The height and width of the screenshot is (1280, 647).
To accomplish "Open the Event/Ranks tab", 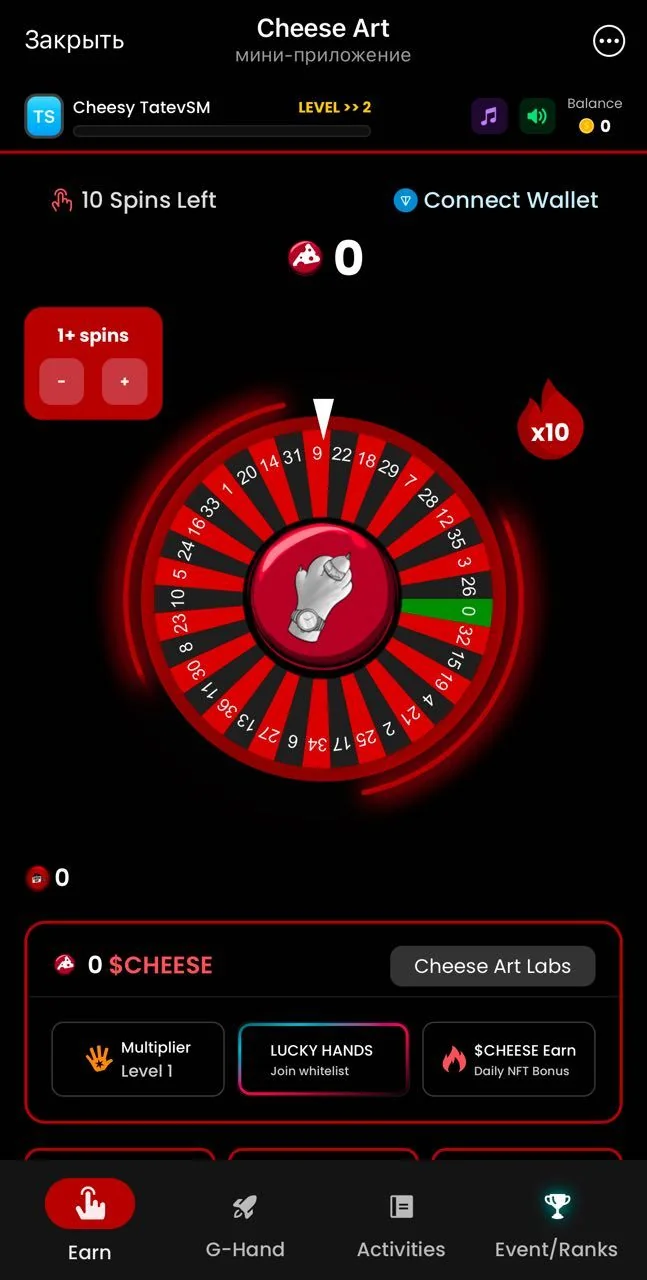I will pyautogui.click(x=556, y=1226).
